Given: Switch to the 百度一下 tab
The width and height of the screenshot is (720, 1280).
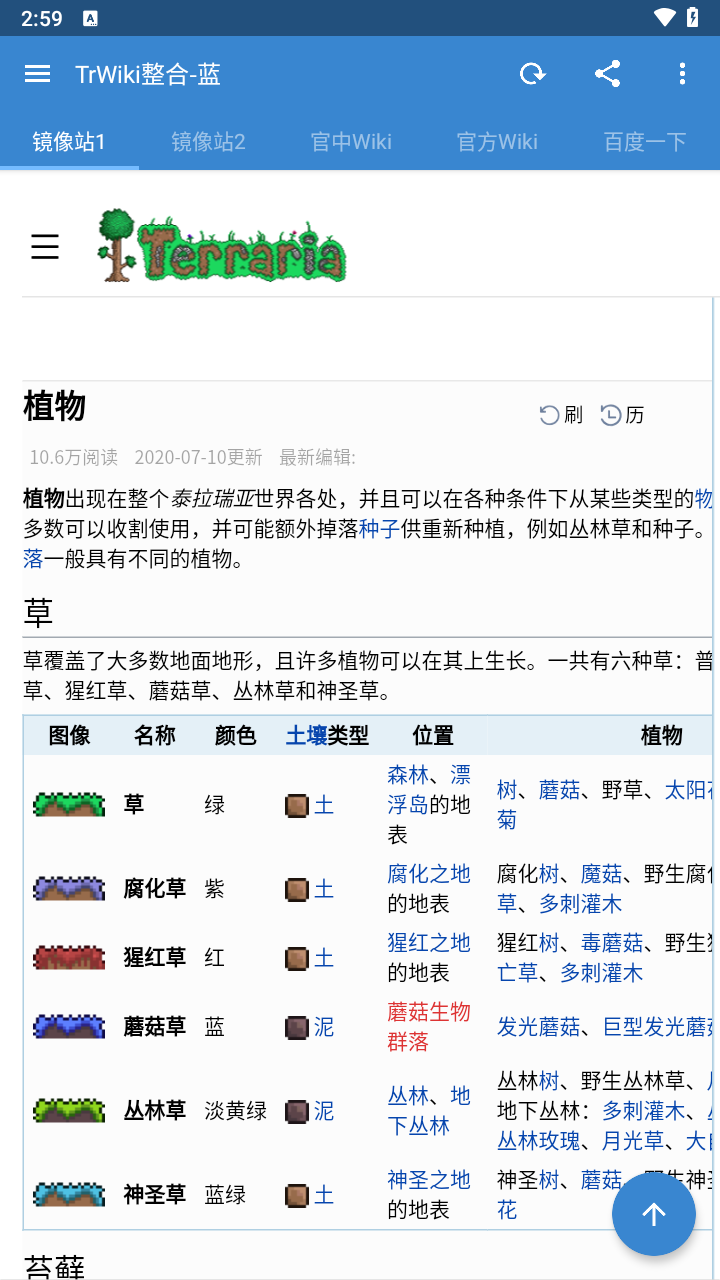Looking at the screenshot, I should click(645, 142).
